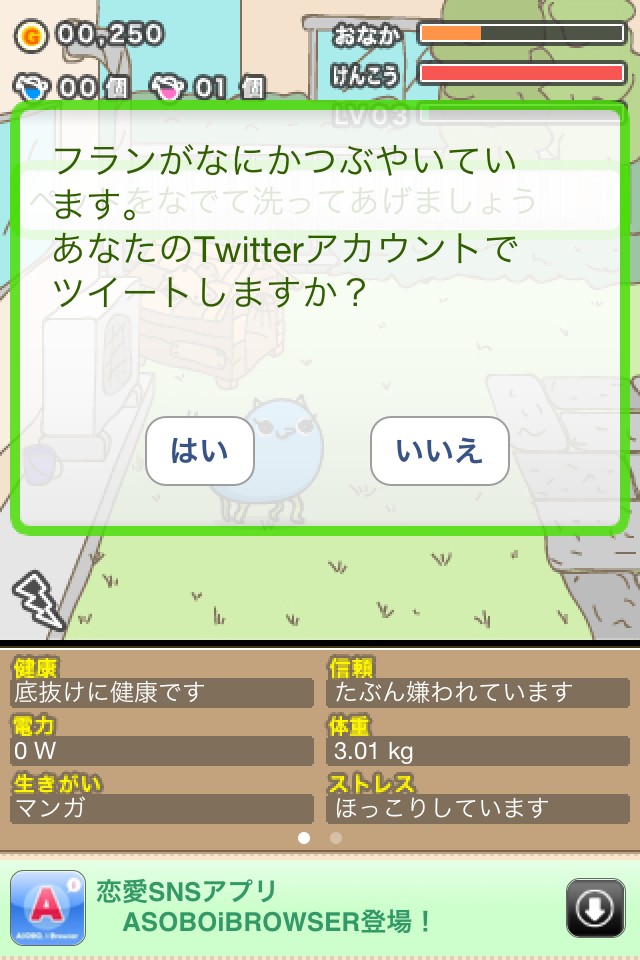Choose いいえ to decline tweeting
This screenshot has width=640, height=960.
point(440,451)
